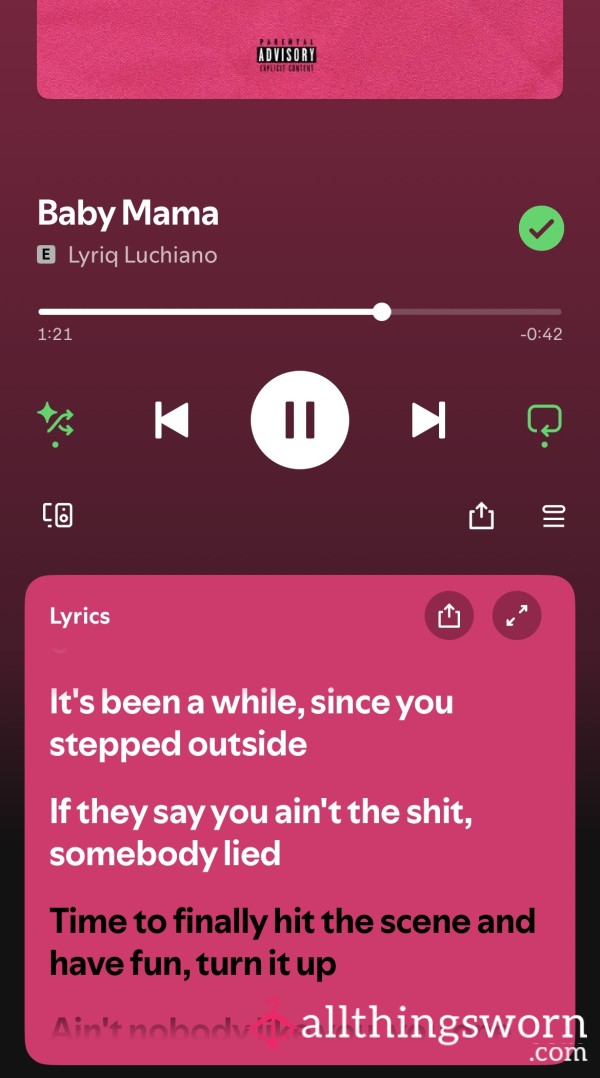Tap the playback progress bar
Viewport: 600px width, 1078px height.
point(300,312)
